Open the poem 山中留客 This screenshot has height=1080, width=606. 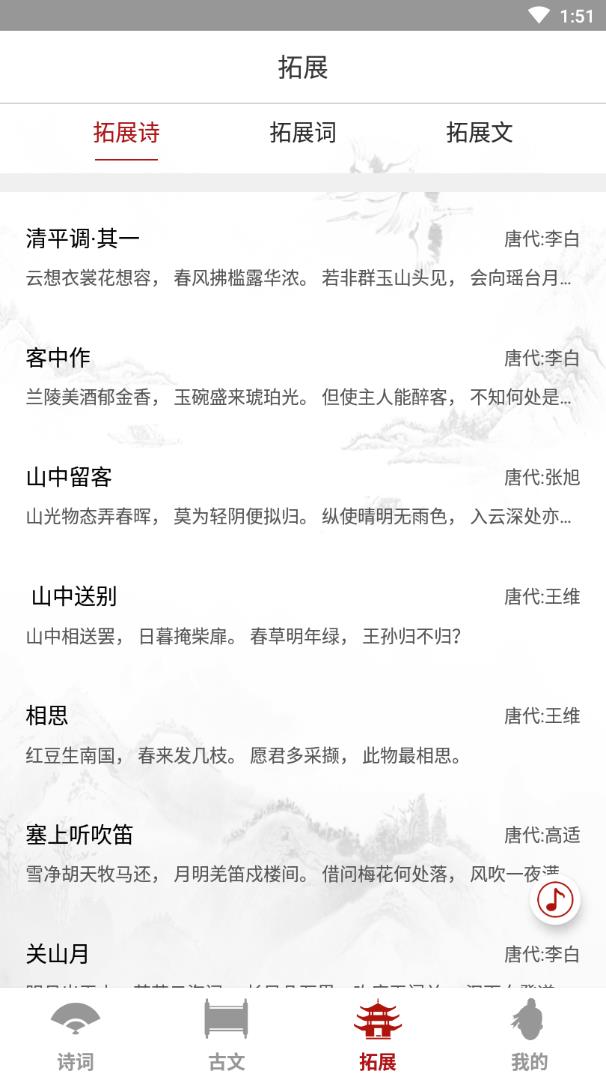(x=302, y=495)
